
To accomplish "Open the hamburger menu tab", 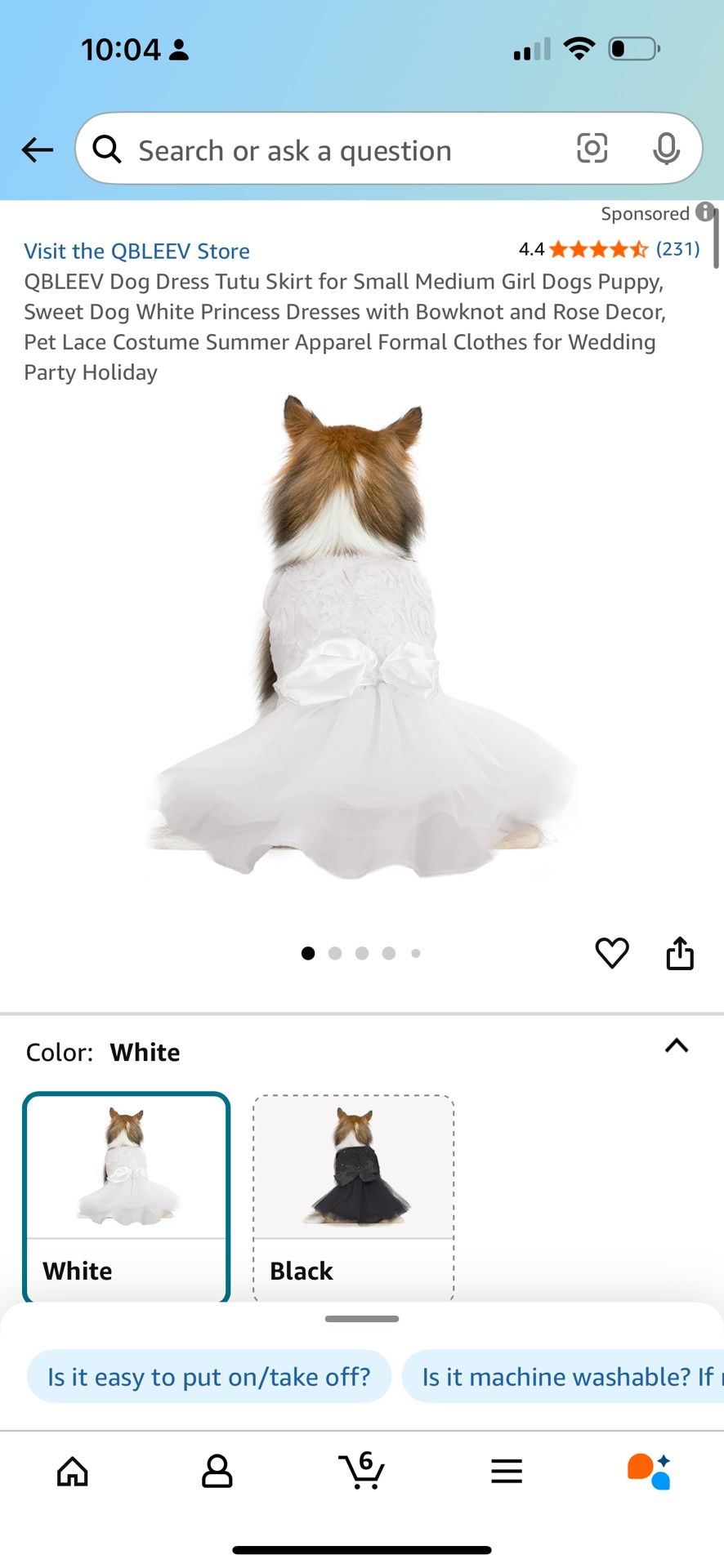I will click(x=507, y=1472).
